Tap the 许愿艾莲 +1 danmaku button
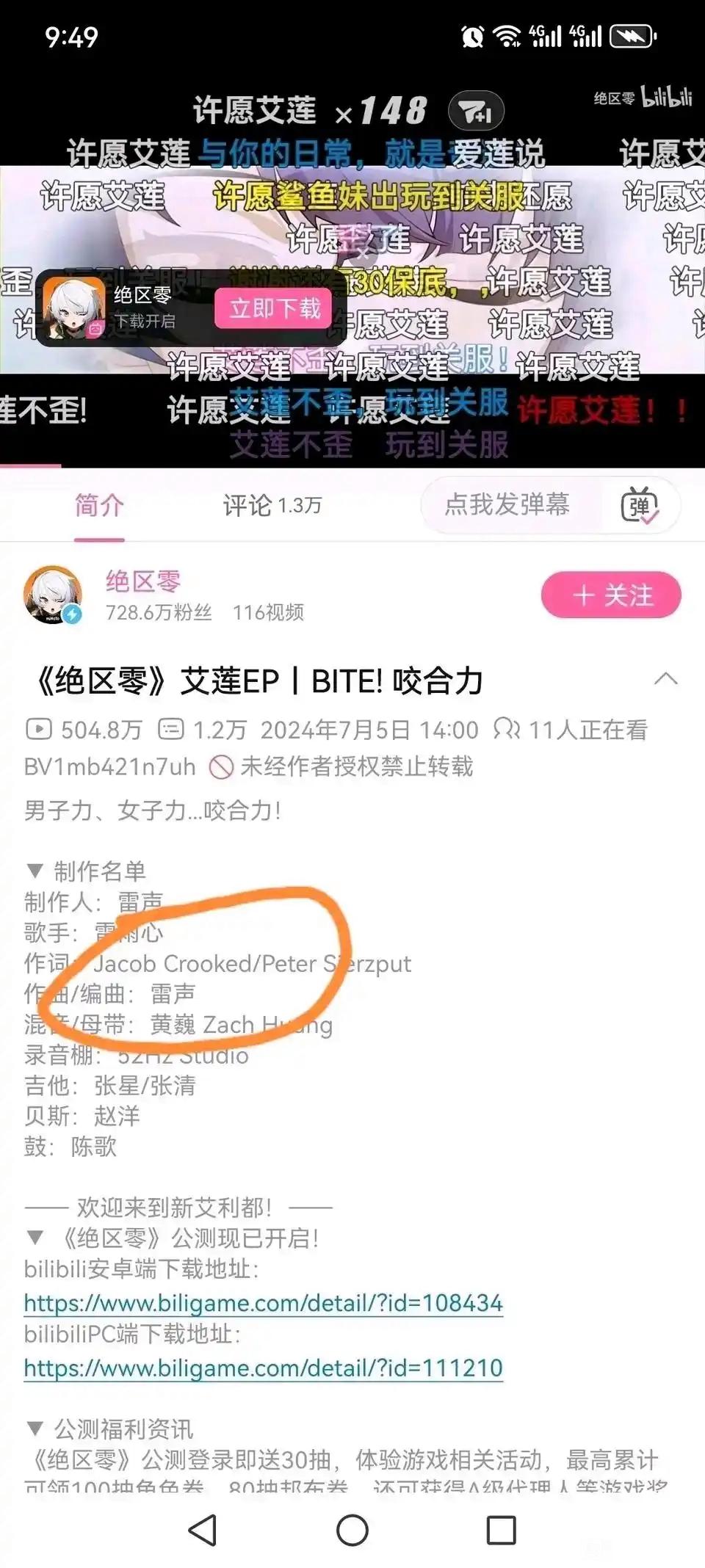This screenshot has width=705, height=1568. point(476,112)
